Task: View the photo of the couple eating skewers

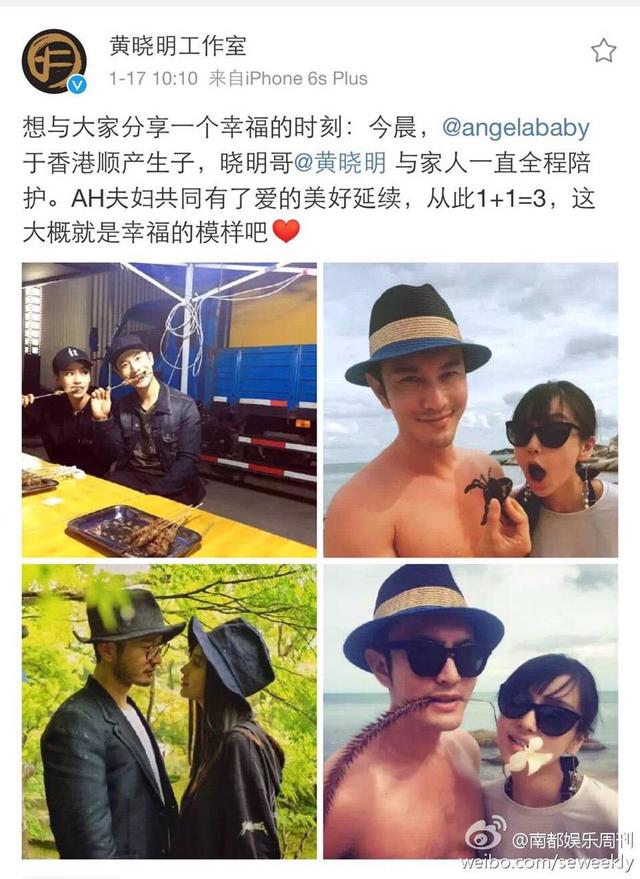Action: pyautogui.click(x=169, y=410)
